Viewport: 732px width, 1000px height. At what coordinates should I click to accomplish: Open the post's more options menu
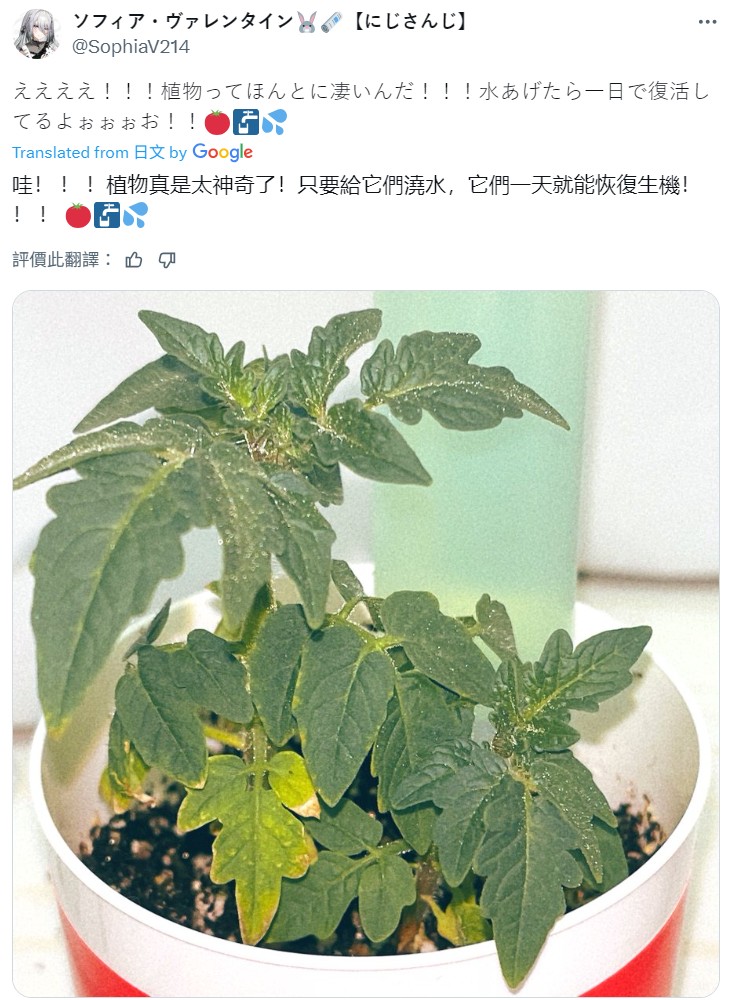pyautogui.click(x=707, y=22)
